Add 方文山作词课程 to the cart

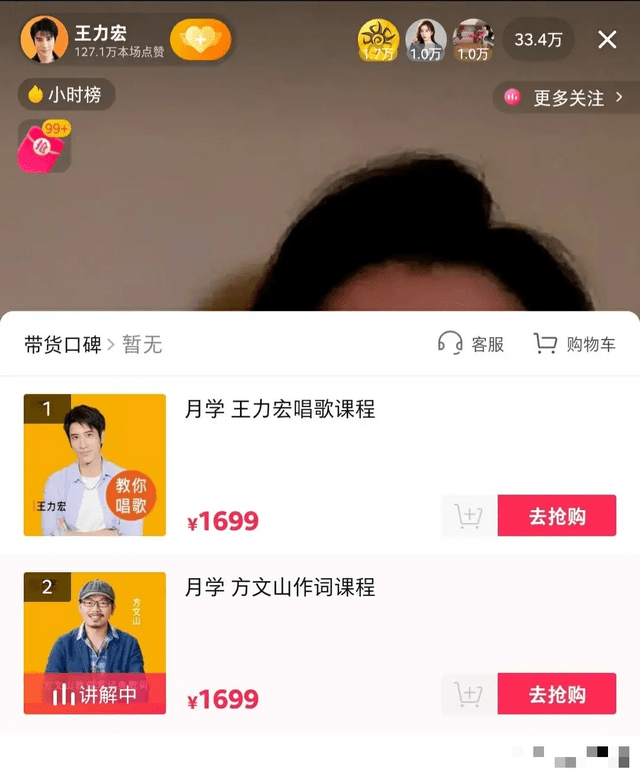point(468,694)
